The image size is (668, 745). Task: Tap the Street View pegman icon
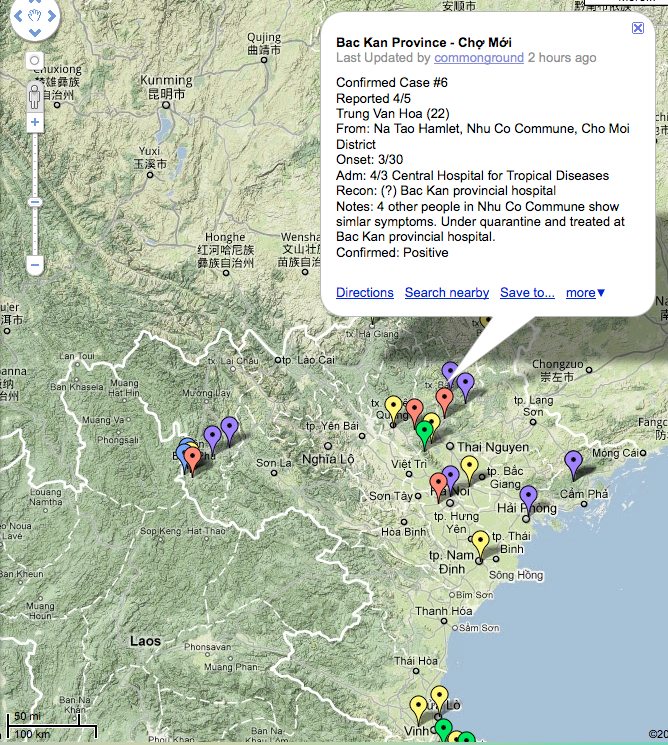(x=35, y=95)
